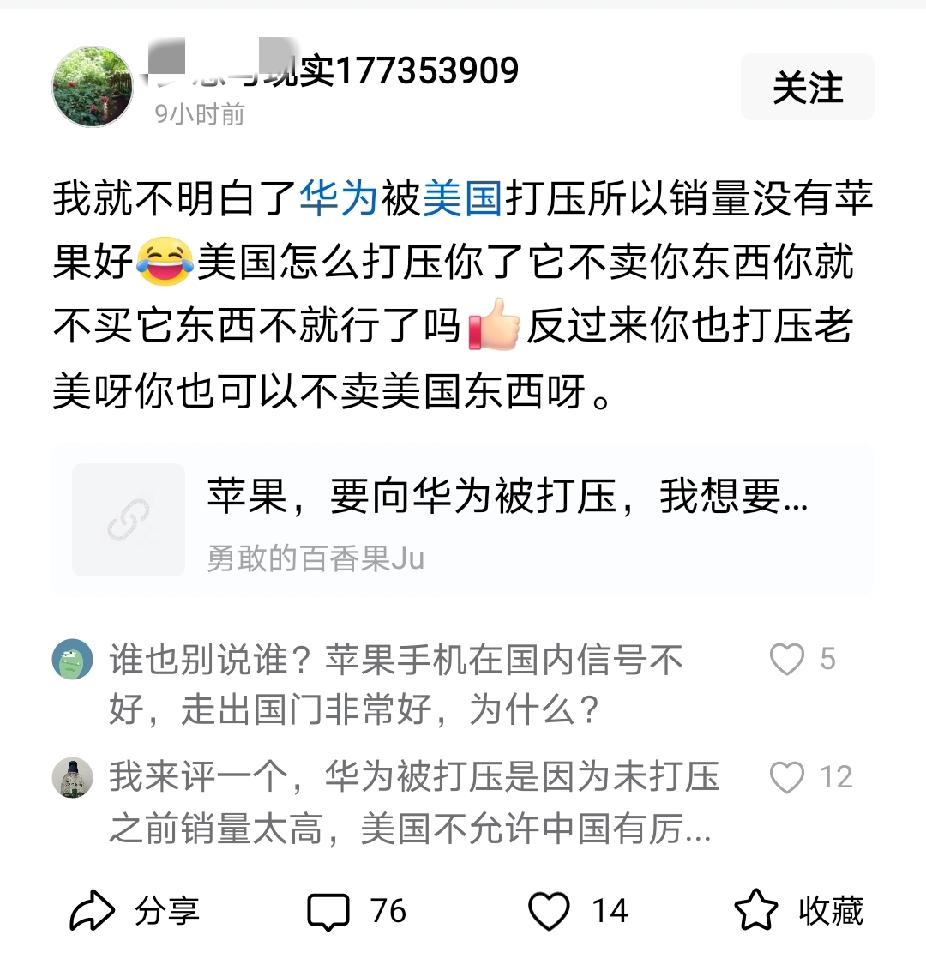
Task: Open the avatar of the 谁也别说谁 commenter
Action: (72, 660)
